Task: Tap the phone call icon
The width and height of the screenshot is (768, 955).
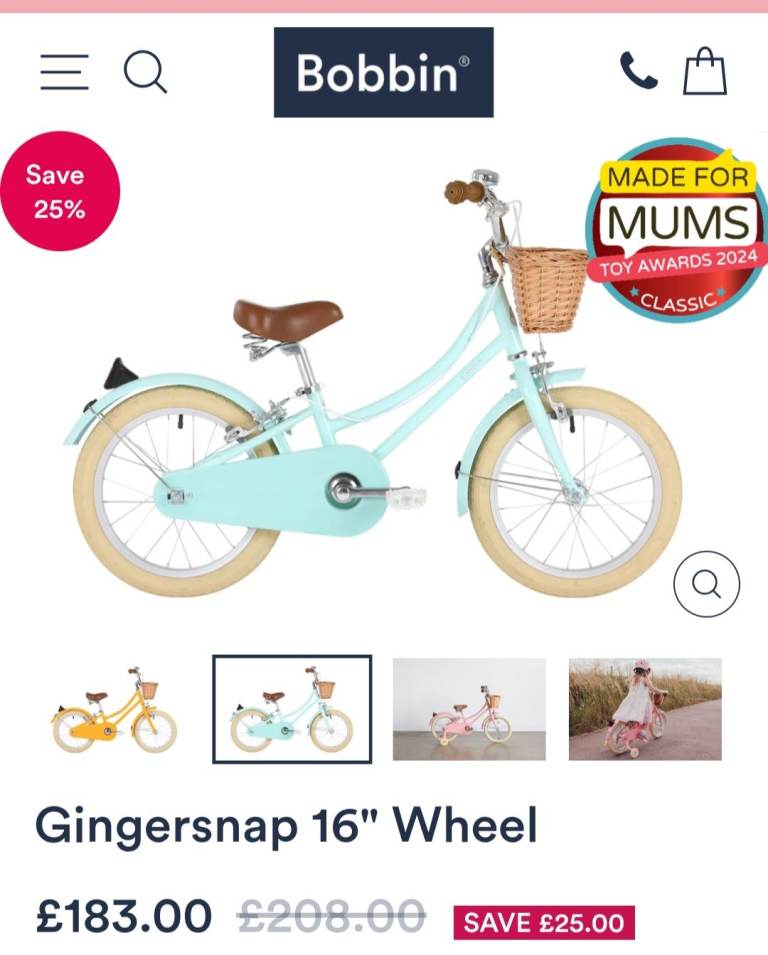Action: pos(638,71)
